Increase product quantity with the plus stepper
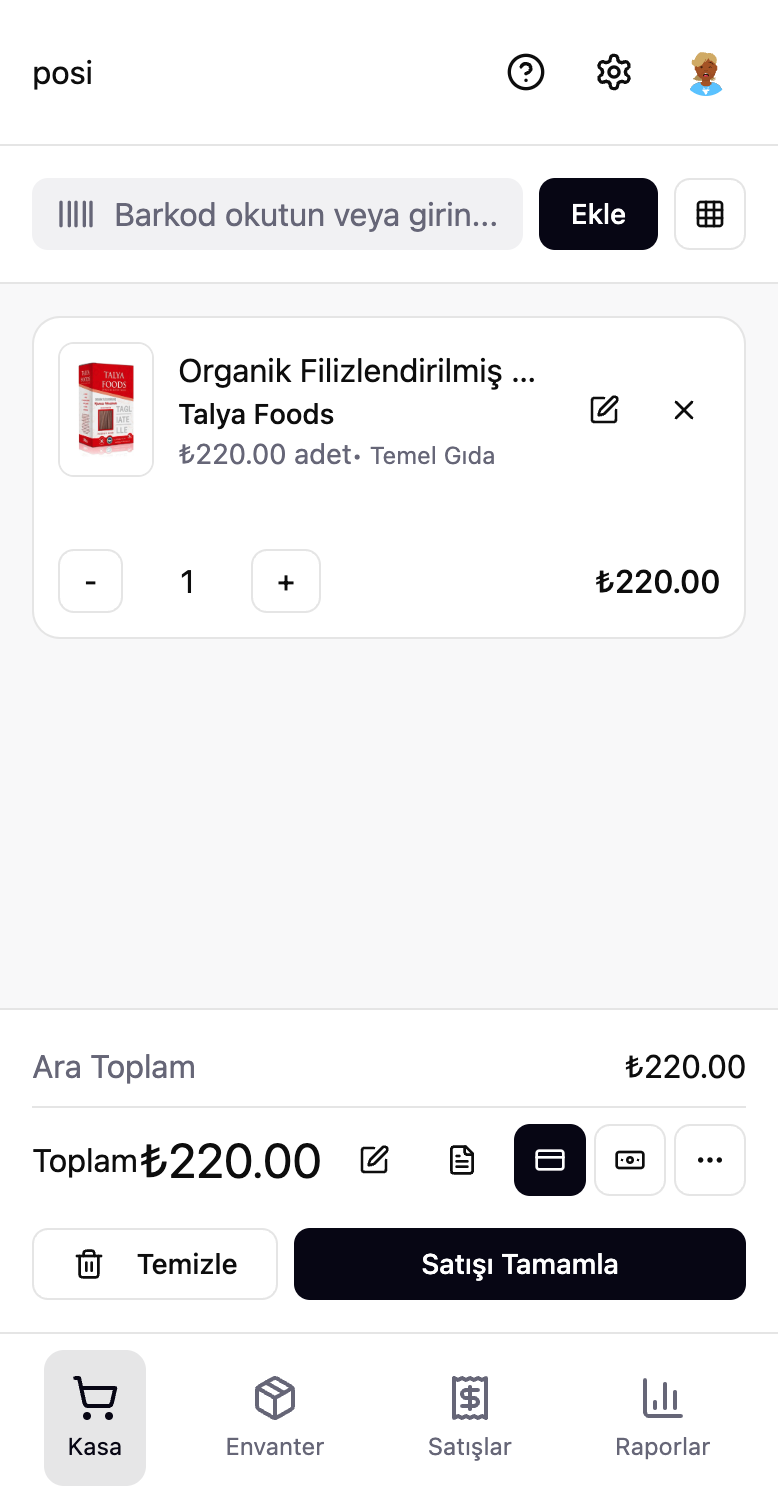This screenshot has height=1502, width=778. click(x=286, y=581)
